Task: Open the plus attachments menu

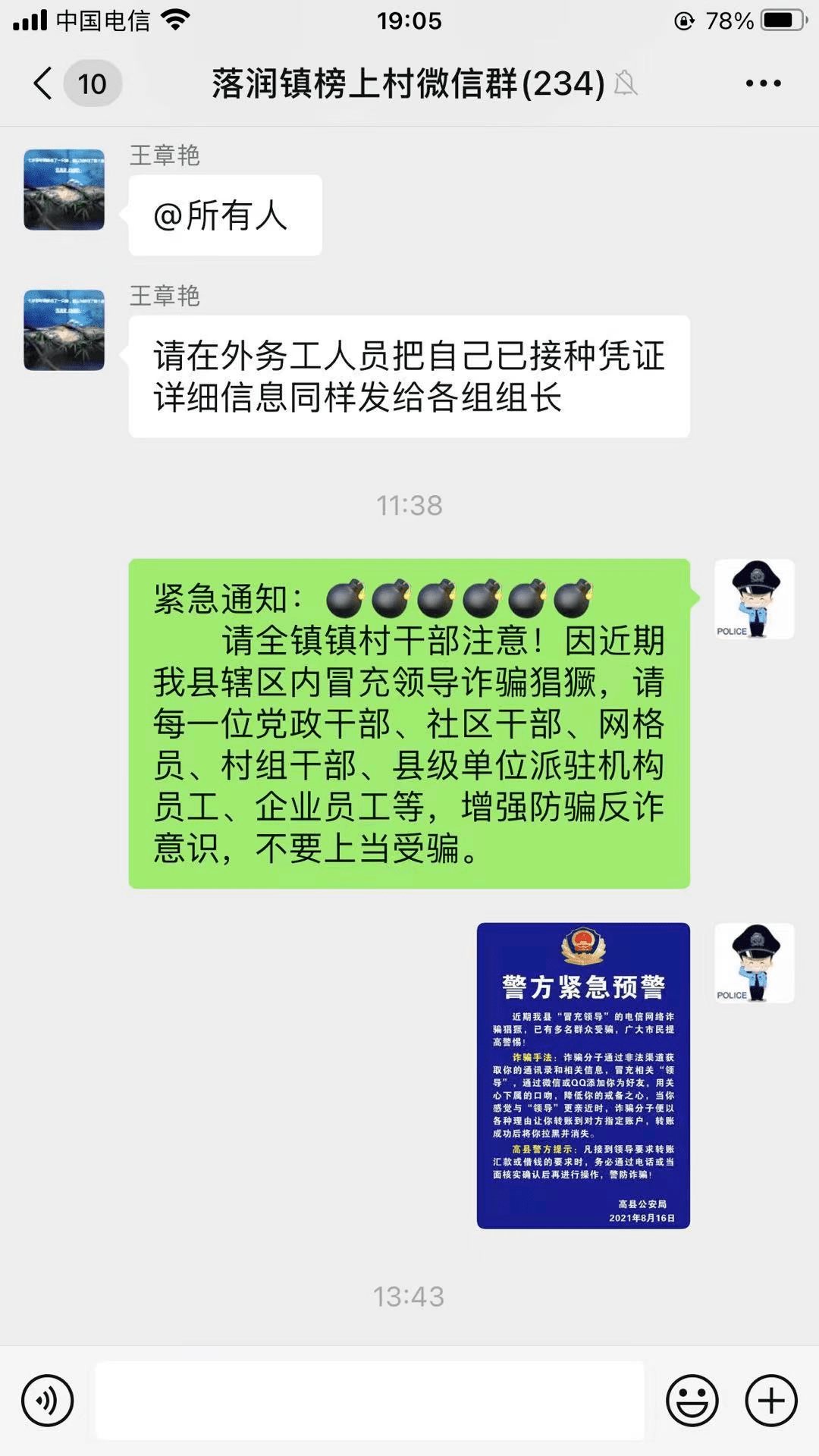Action: (x=771, y=1401)
